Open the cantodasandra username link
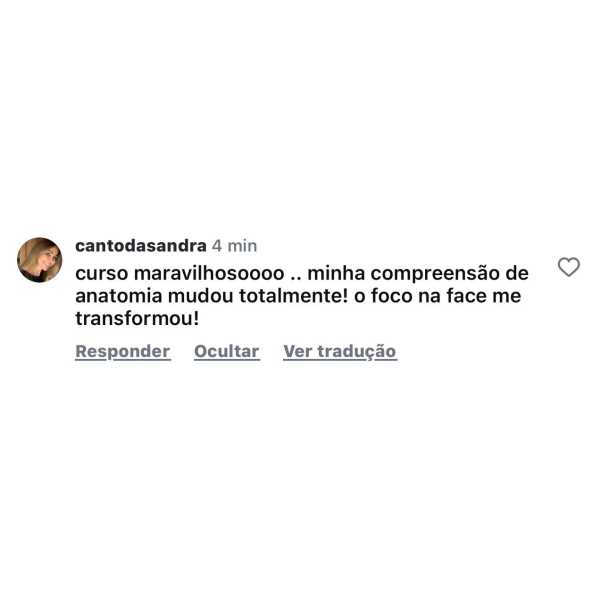This screenshot has height=600, width=600. pos(141,245)
